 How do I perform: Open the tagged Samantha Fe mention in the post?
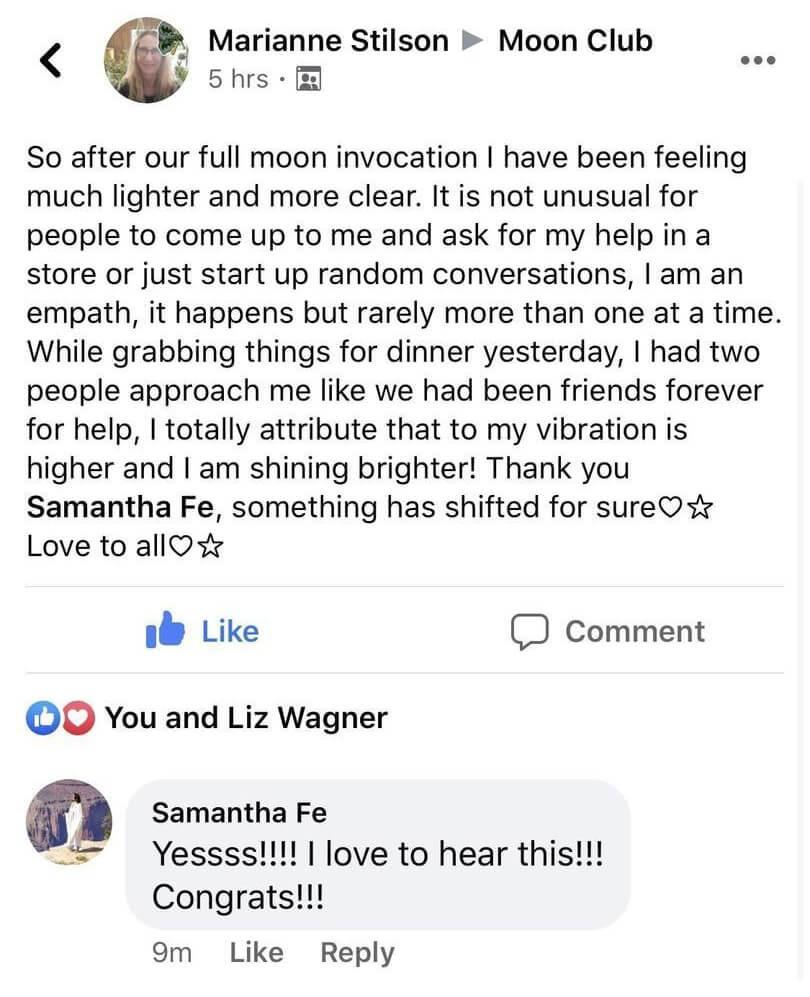(121, 507)
